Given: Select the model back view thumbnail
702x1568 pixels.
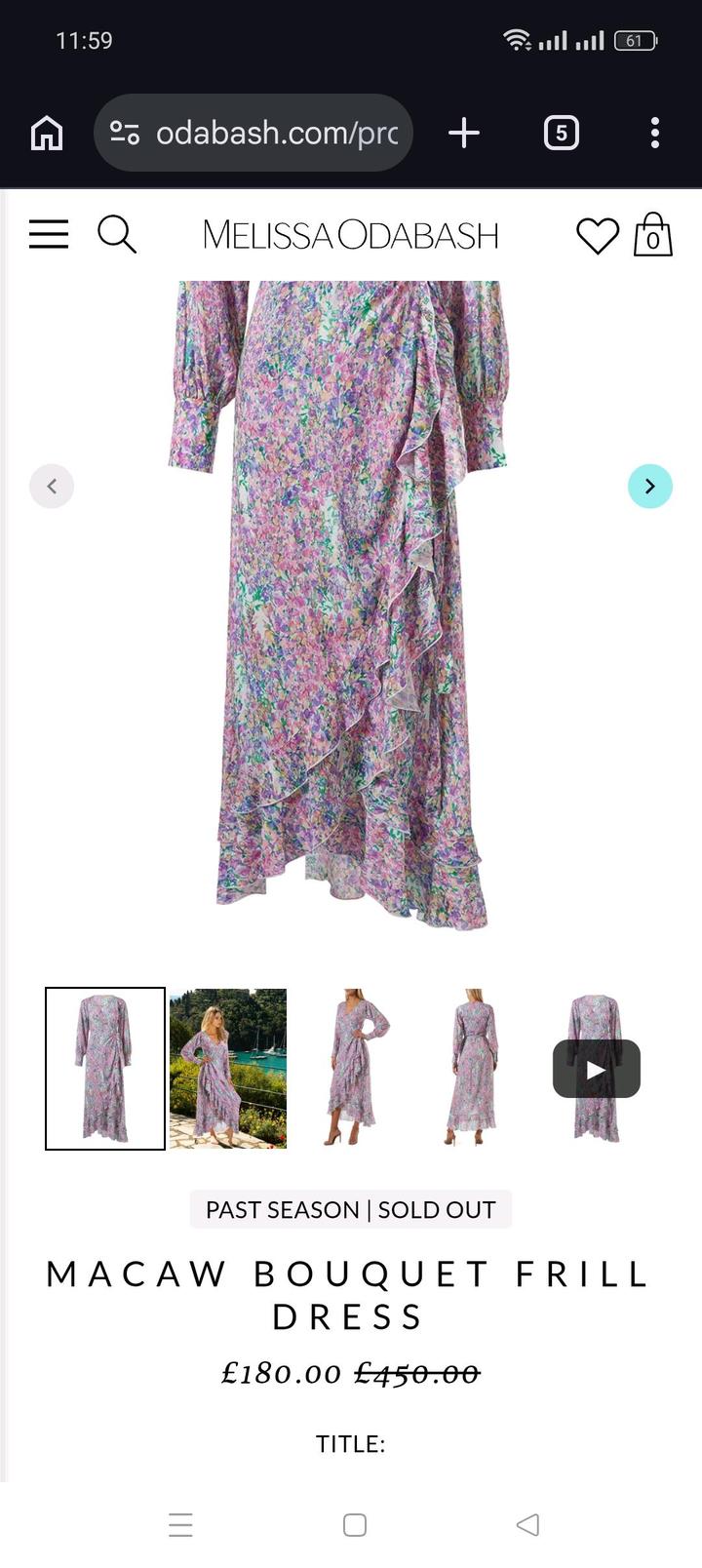Looking at the screenshot, I should click(x=474, y=1068).
